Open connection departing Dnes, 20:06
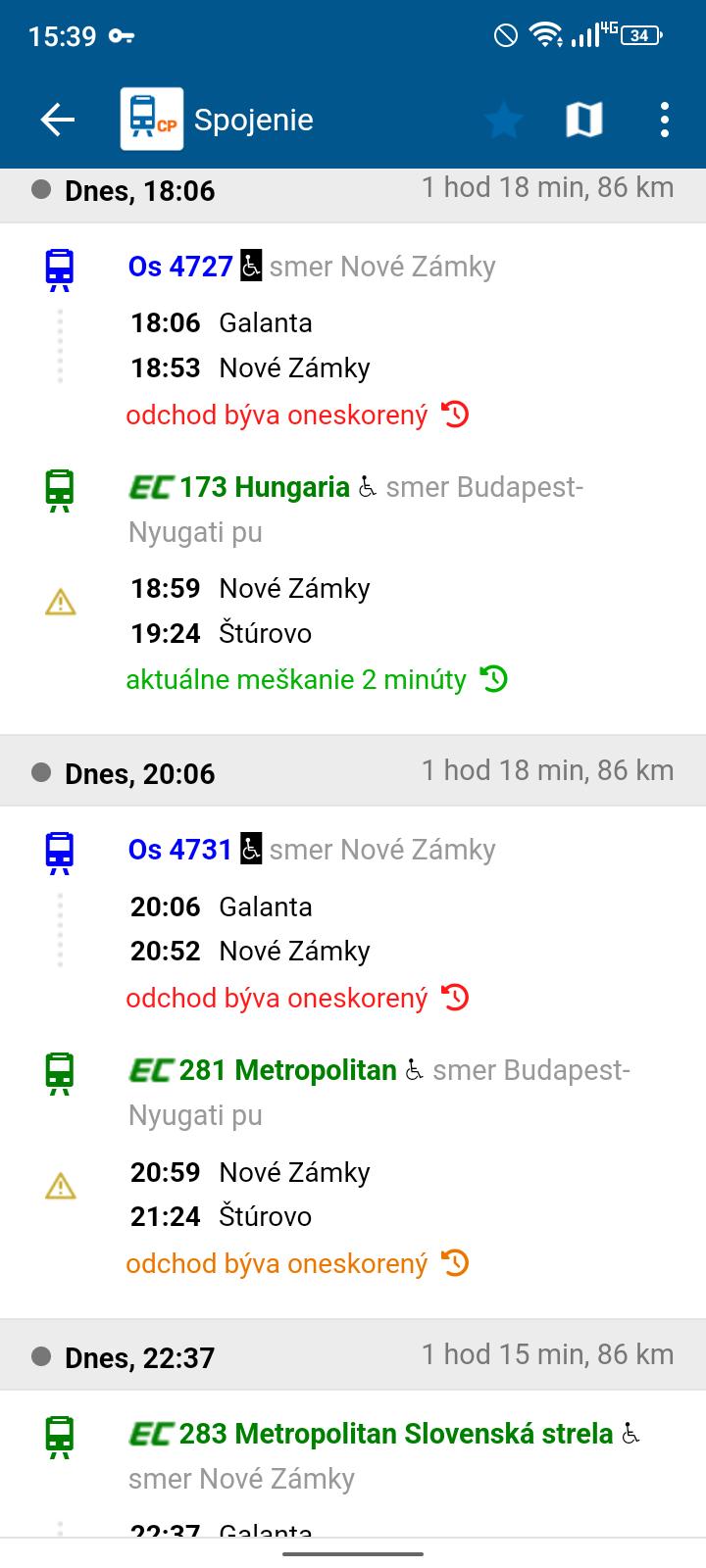 click(x=353, y=773)
